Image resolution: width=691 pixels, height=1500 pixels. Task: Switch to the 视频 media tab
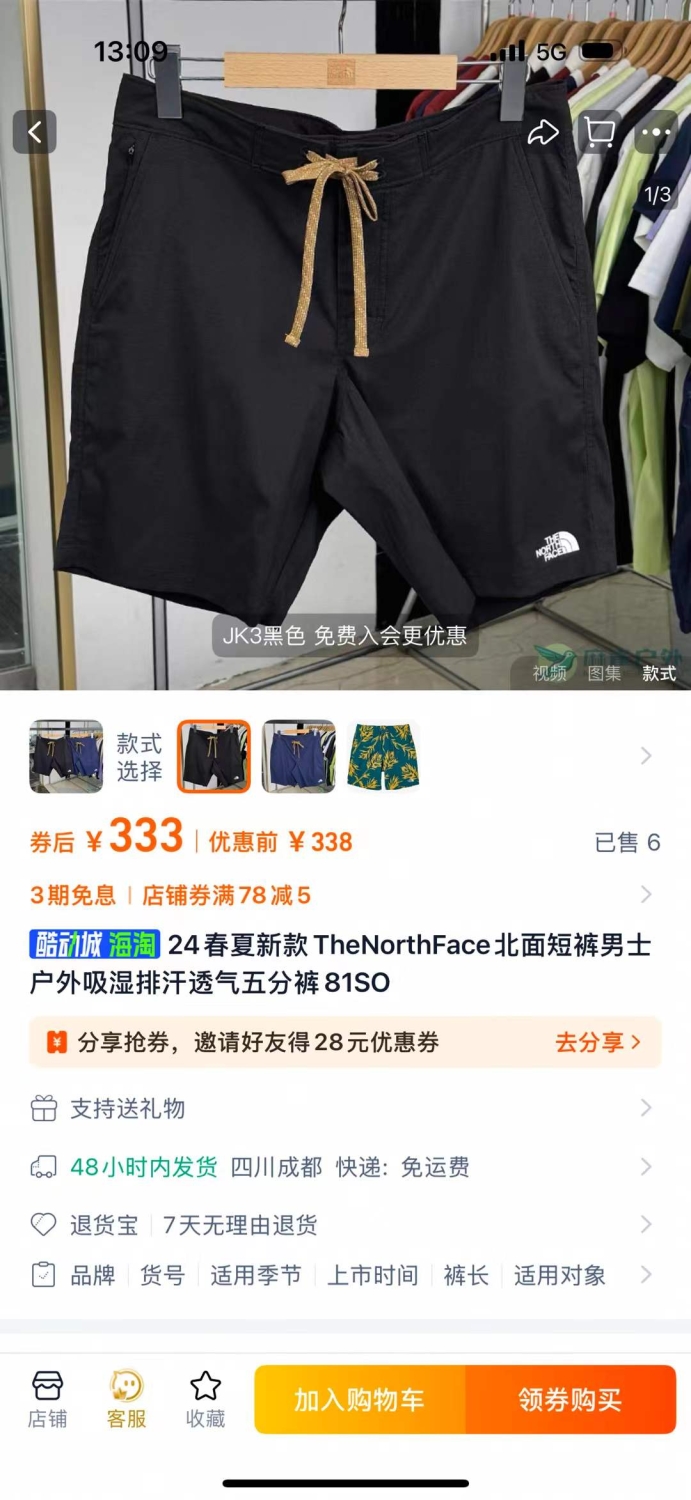tap(549, 673)
